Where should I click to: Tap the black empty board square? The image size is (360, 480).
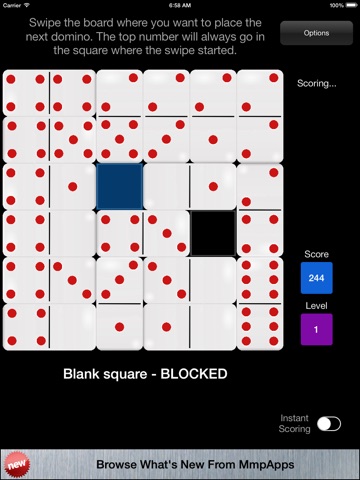pos(213,233)
